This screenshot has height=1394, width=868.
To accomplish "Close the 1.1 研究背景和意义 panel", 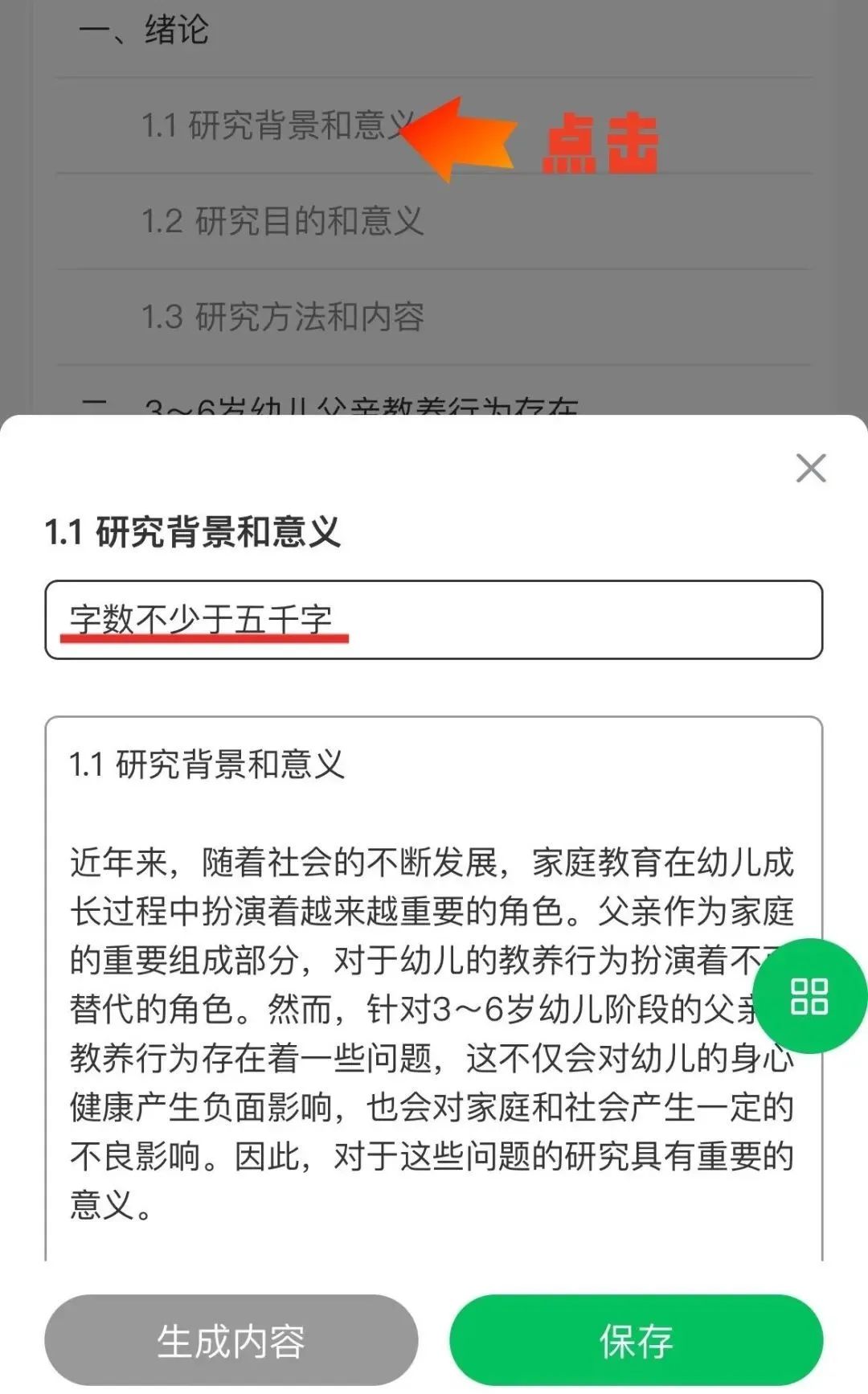I will 811,468.
